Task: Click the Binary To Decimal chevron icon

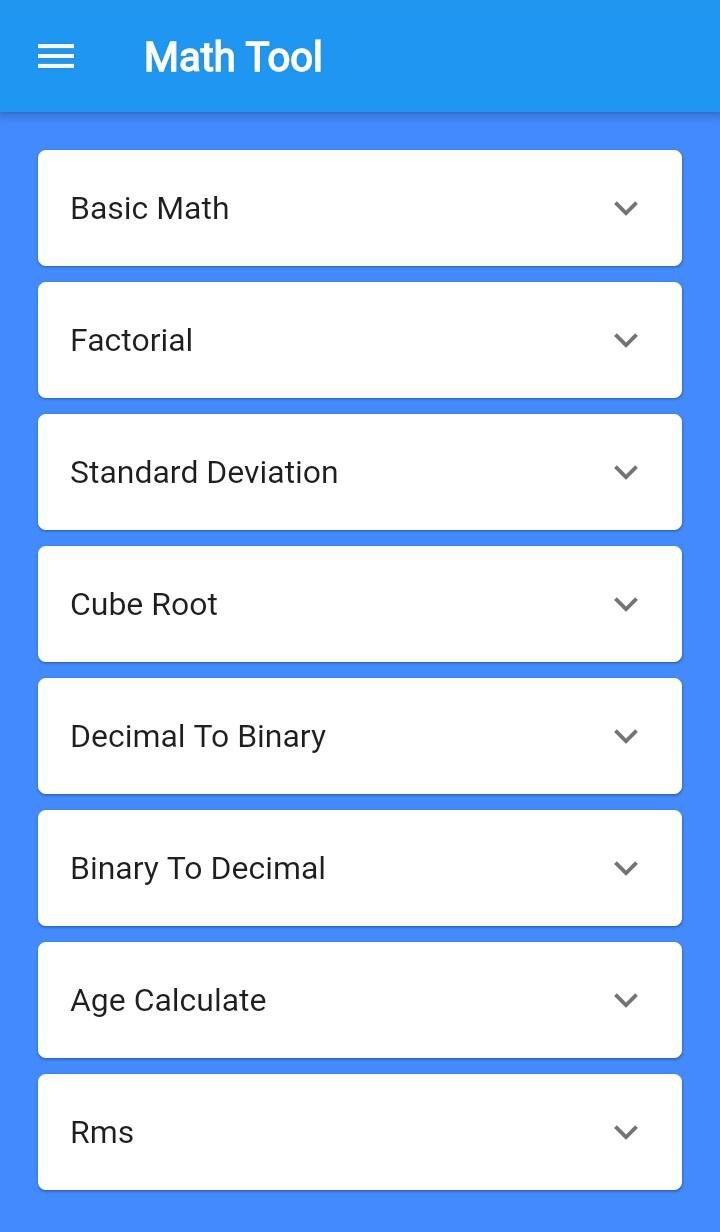Action: (626, 868)
